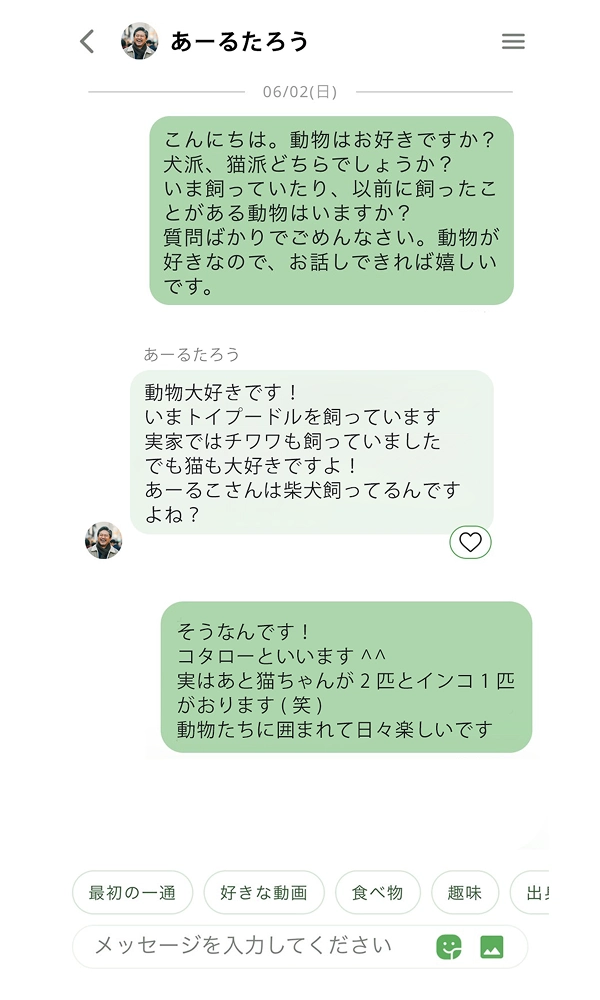This screenshot has width=600, height=1000.
Task: Attach an image with the picture icon
Action: point(491,946)
